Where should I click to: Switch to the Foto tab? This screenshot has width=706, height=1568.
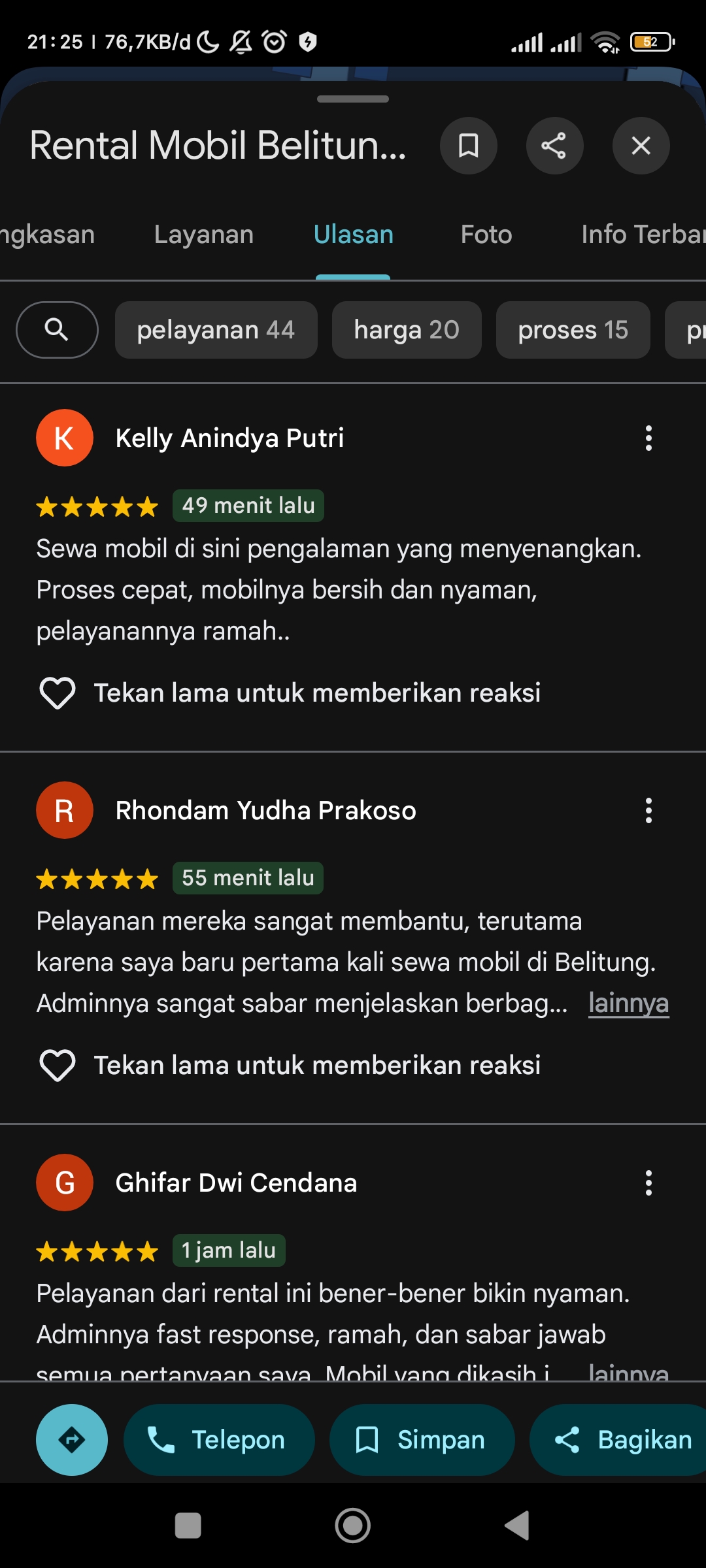[x=486, y=235]
